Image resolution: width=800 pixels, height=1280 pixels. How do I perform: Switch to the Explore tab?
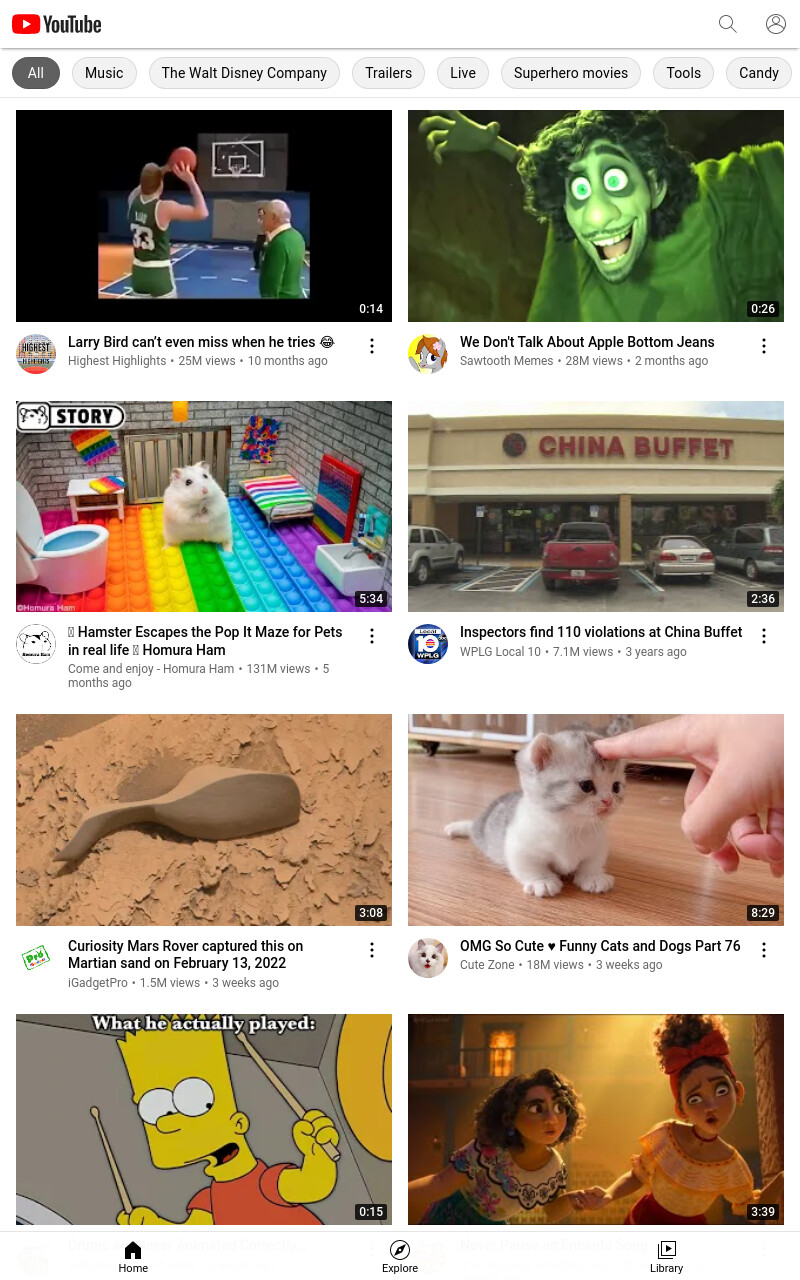point(400,1256)
